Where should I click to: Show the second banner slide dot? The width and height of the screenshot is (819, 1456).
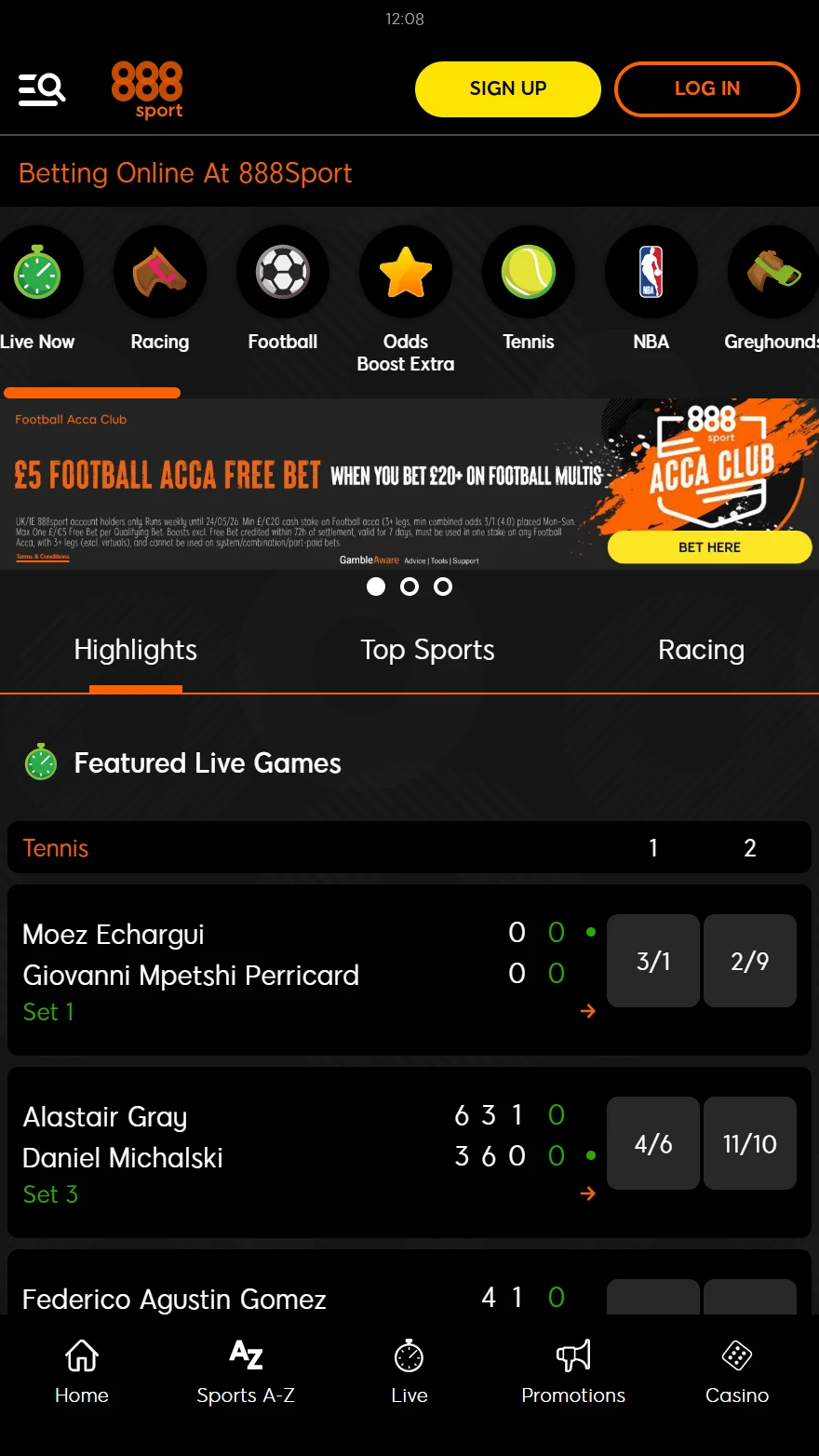point(409,586)
